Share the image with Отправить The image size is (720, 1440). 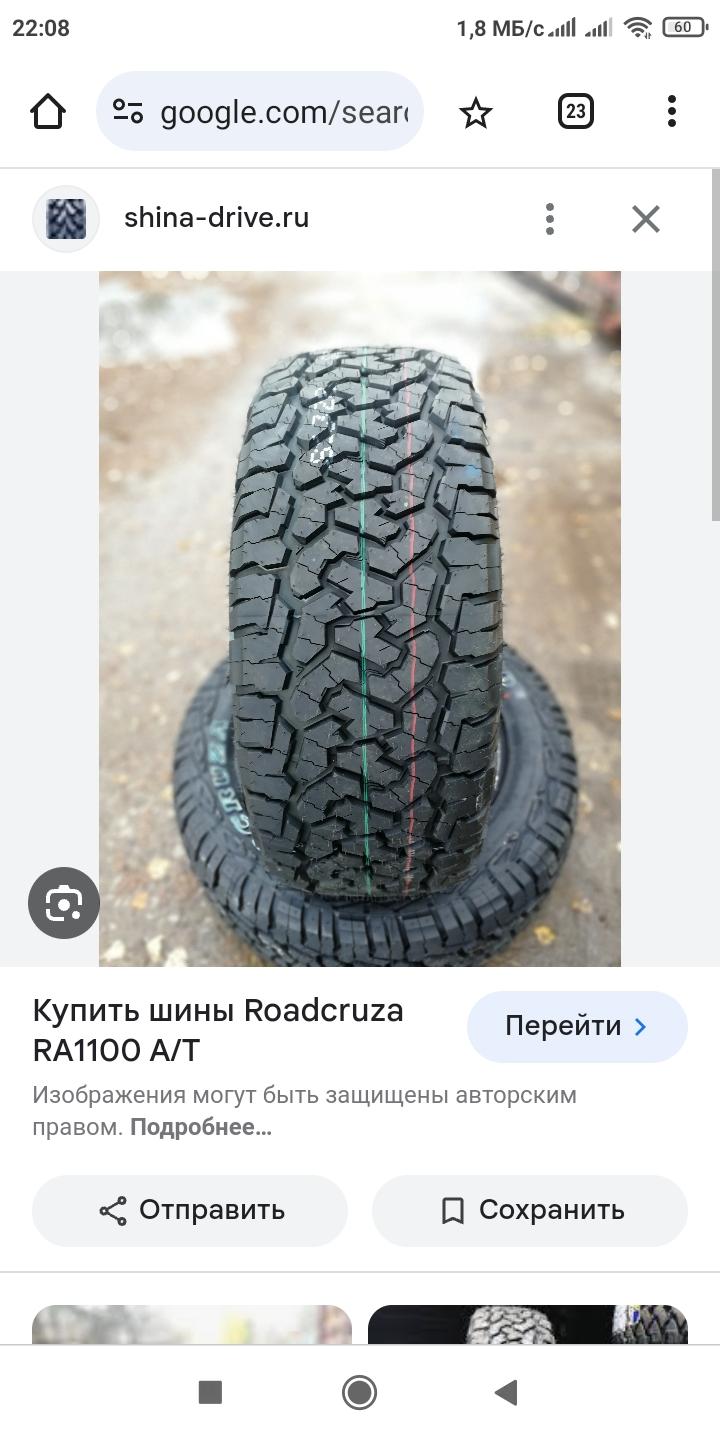[190, 1210]
